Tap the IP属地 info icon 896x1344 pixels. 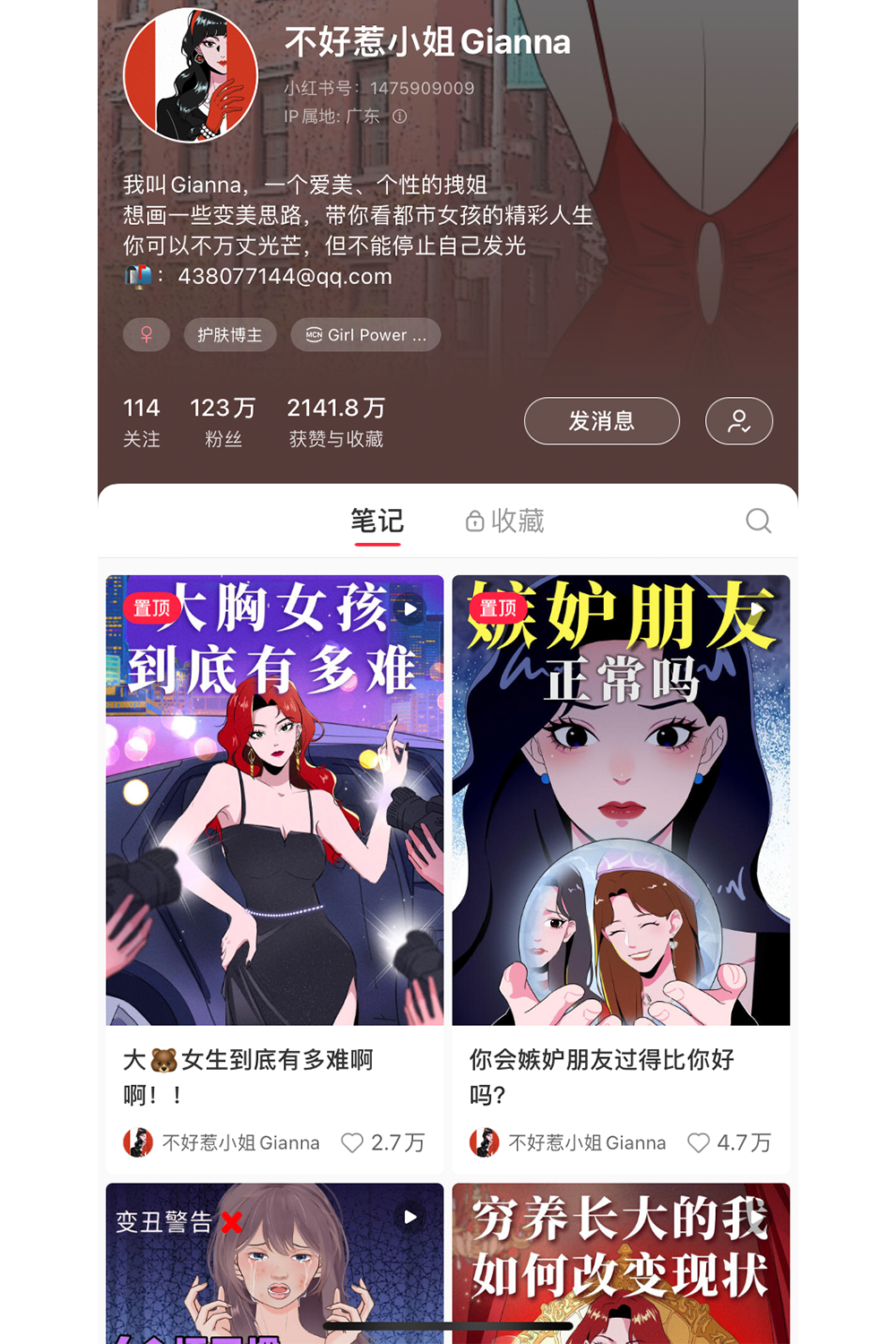pos(400,116)
